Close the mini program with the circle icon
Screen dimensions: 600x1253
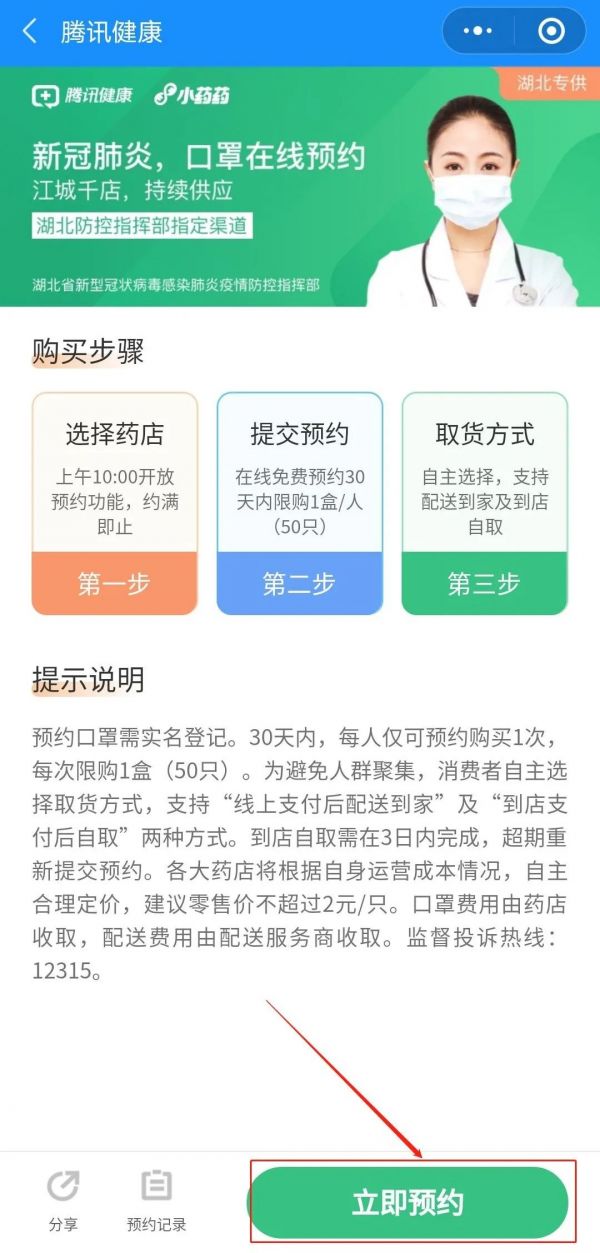pos(551,32)
